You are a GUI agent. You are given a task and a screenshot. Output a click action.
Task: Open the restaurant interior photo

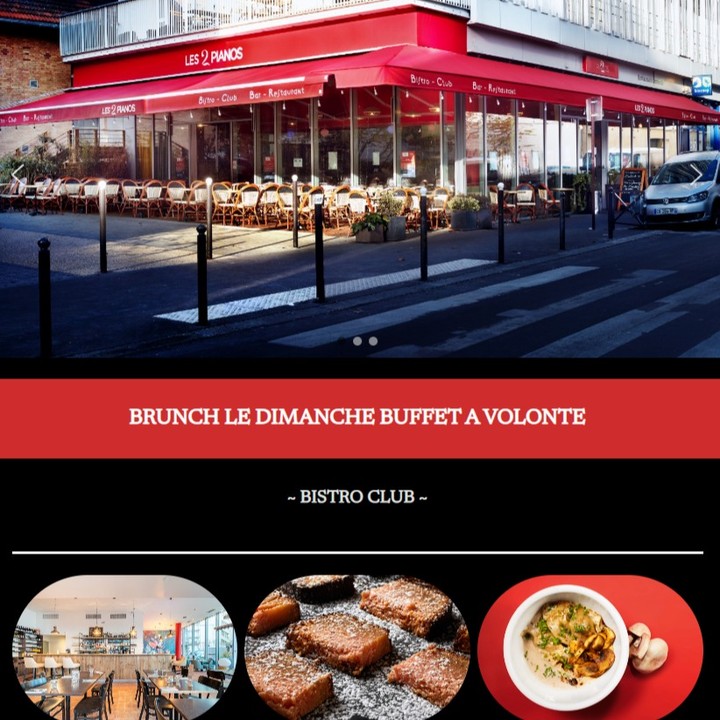(123, 647)
